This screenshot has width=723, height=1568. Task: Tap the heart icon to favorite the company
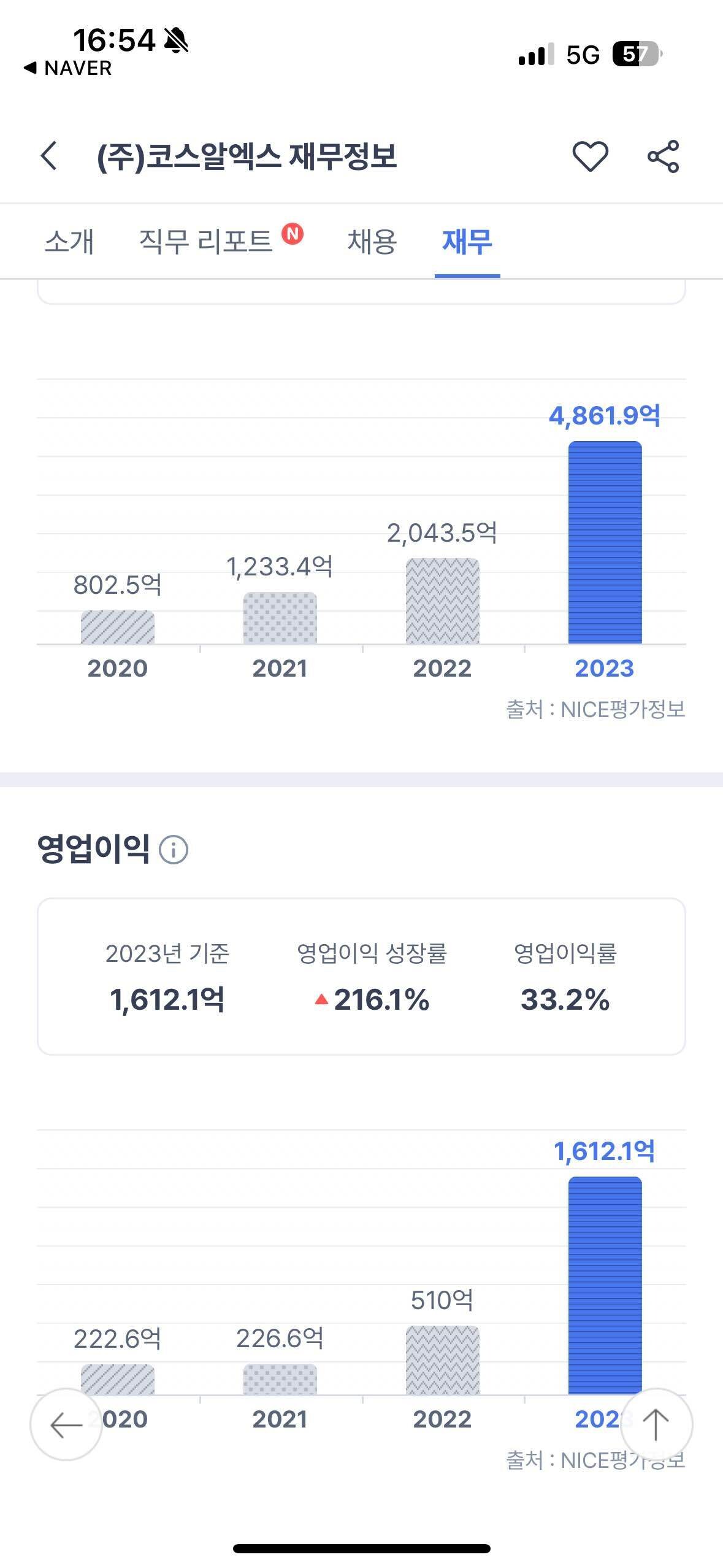[x=591, y=157]
